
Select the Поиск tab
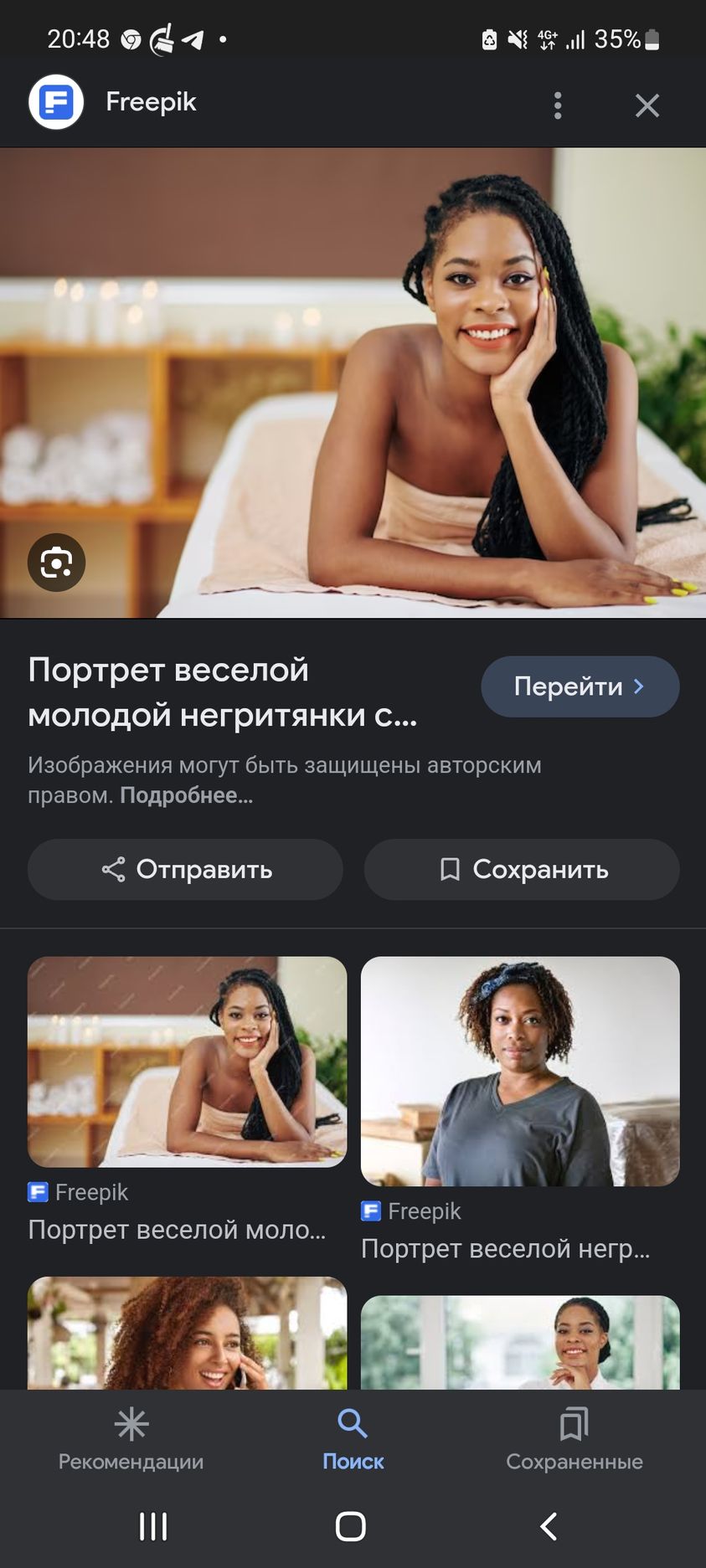(353, 1440)
